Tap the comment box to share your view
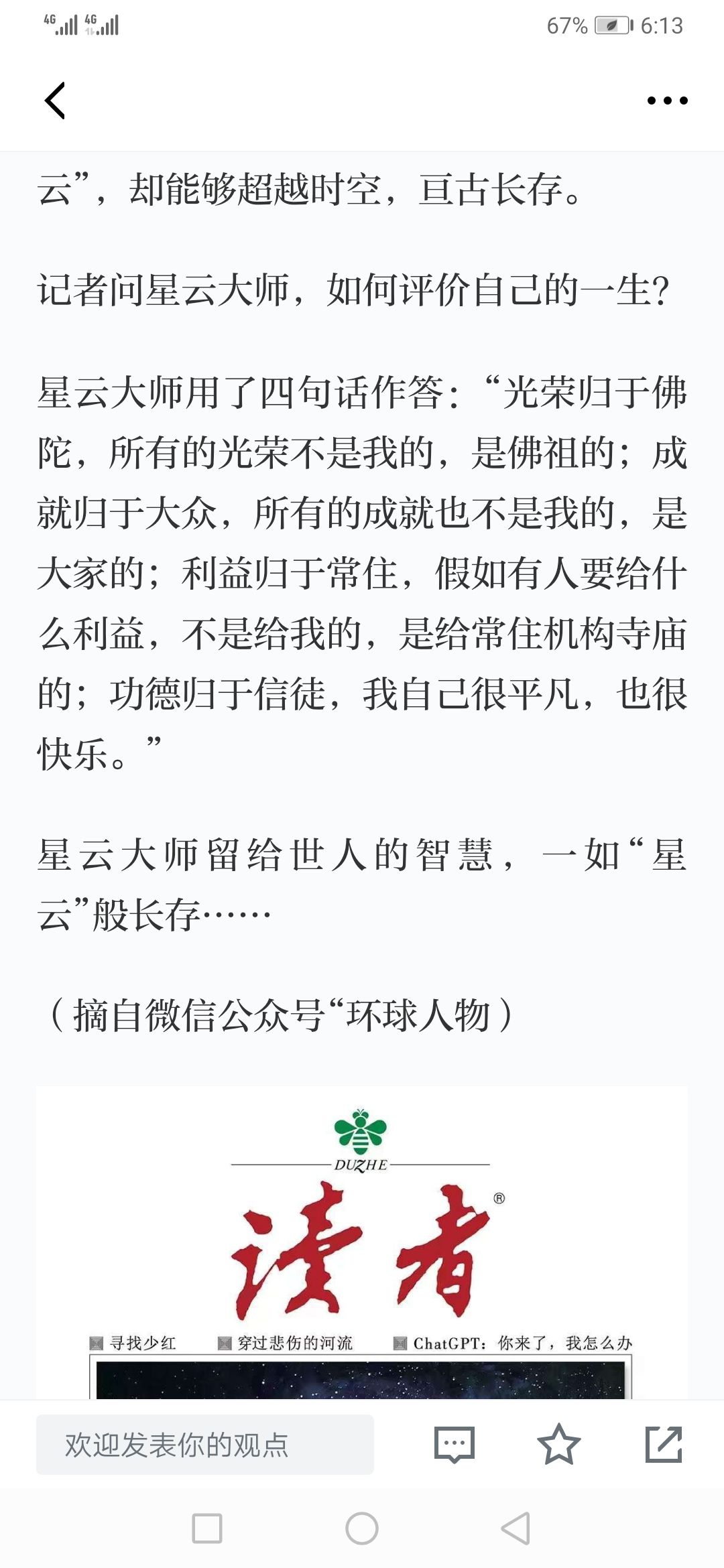 point(205,1445)
